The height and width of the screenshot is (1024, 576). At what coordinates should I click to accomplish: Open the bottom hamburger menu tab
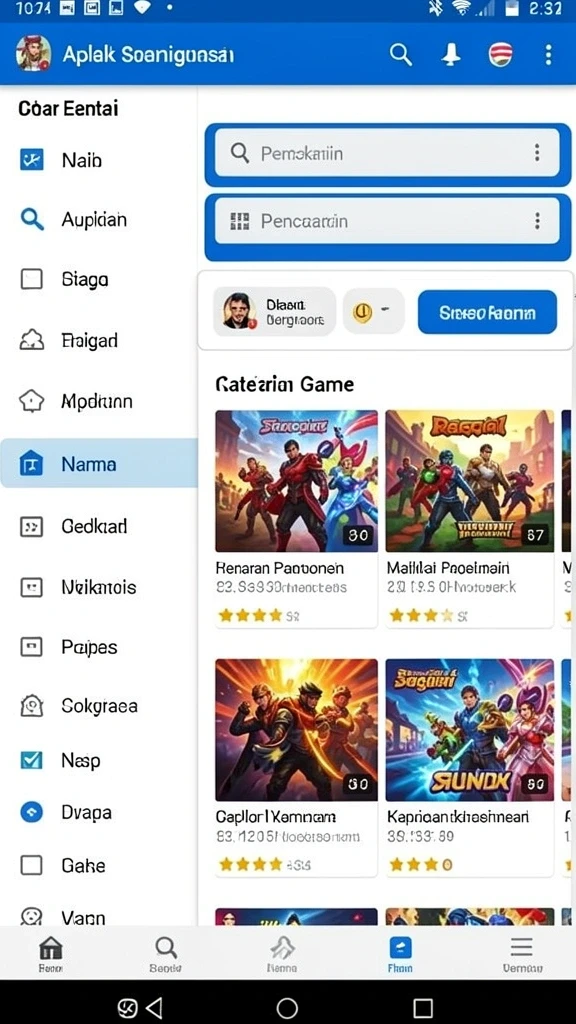pos(522,953)
